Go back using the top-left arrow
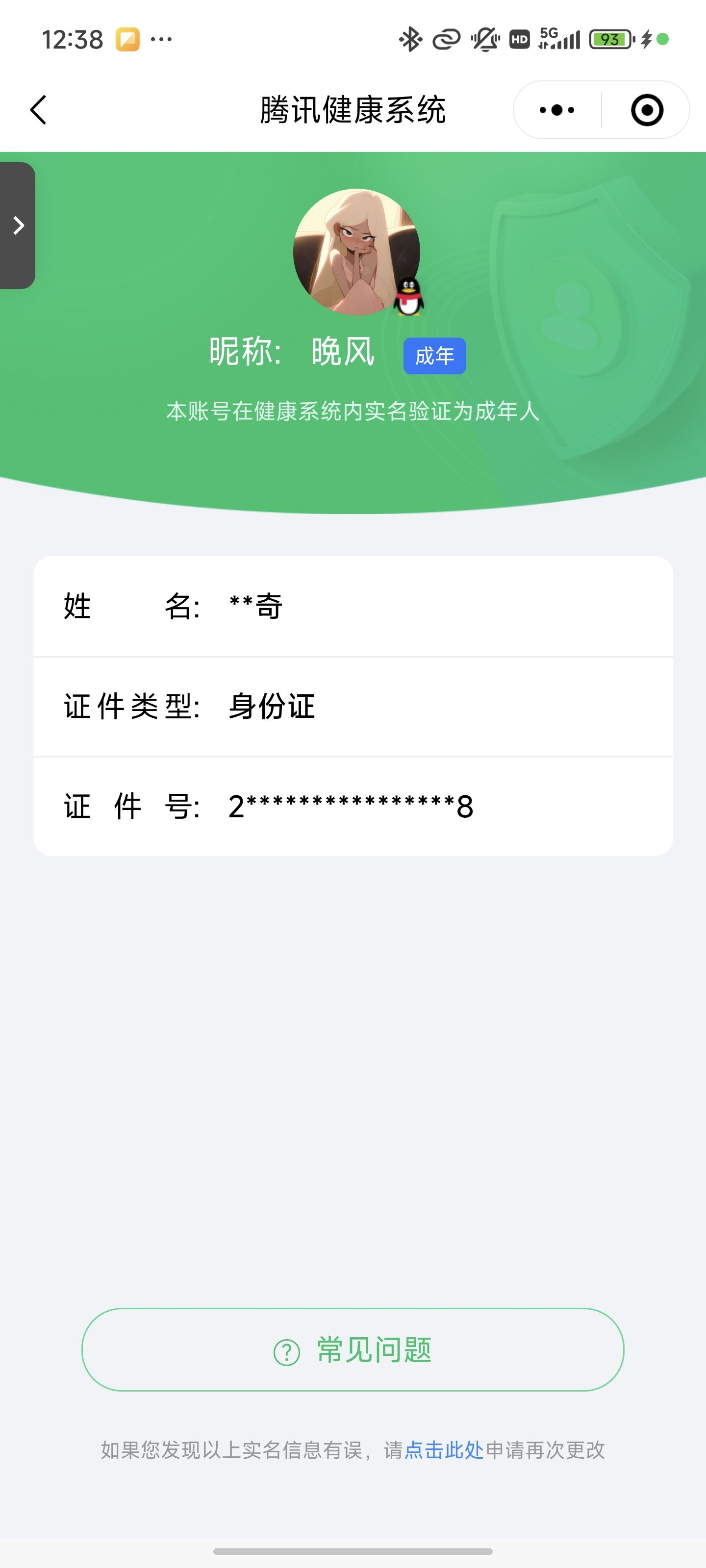Screen dimensions: 706x1568 tap(38, 110)
